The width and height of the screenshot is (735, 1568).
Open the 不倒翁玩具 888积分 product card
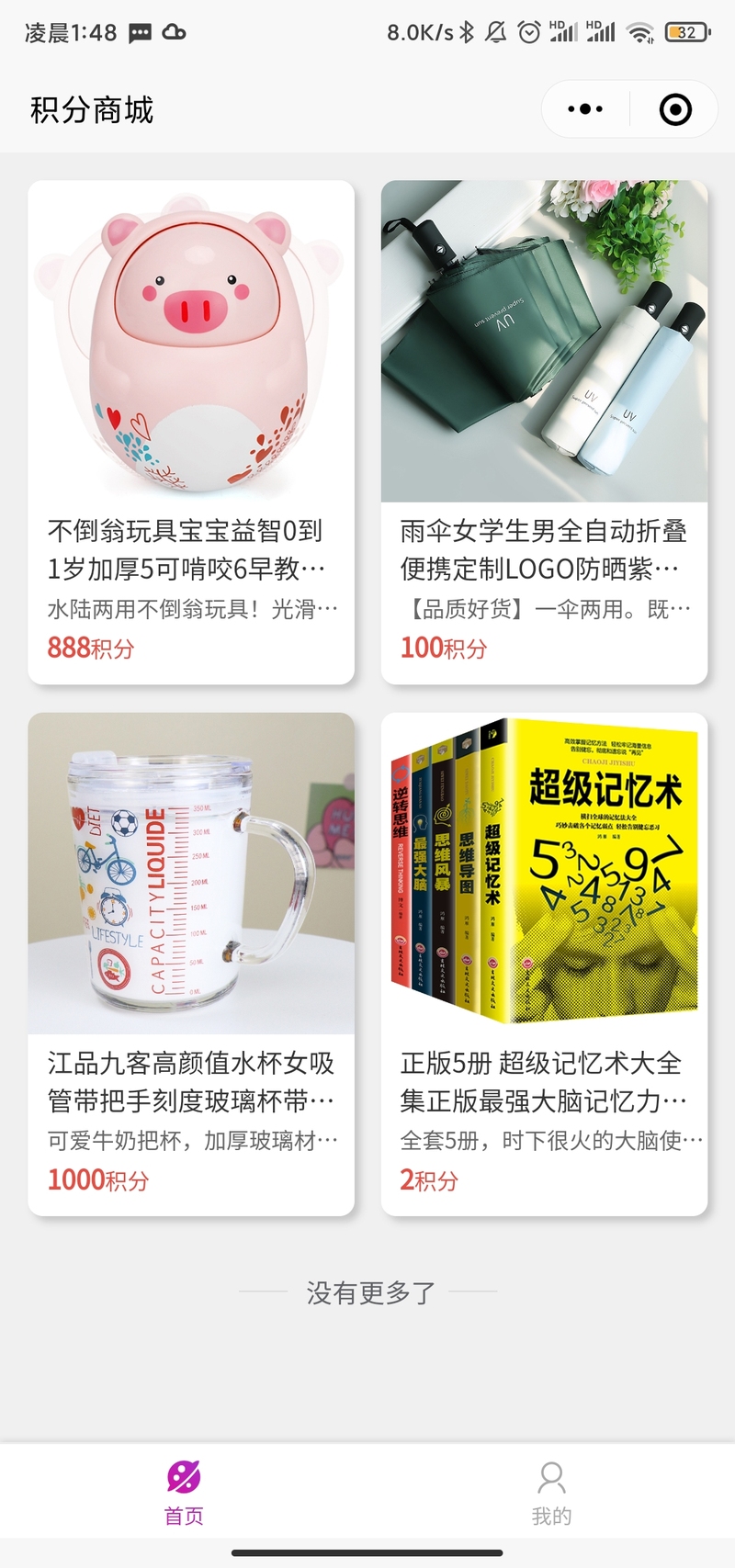(x=191, y=432)
